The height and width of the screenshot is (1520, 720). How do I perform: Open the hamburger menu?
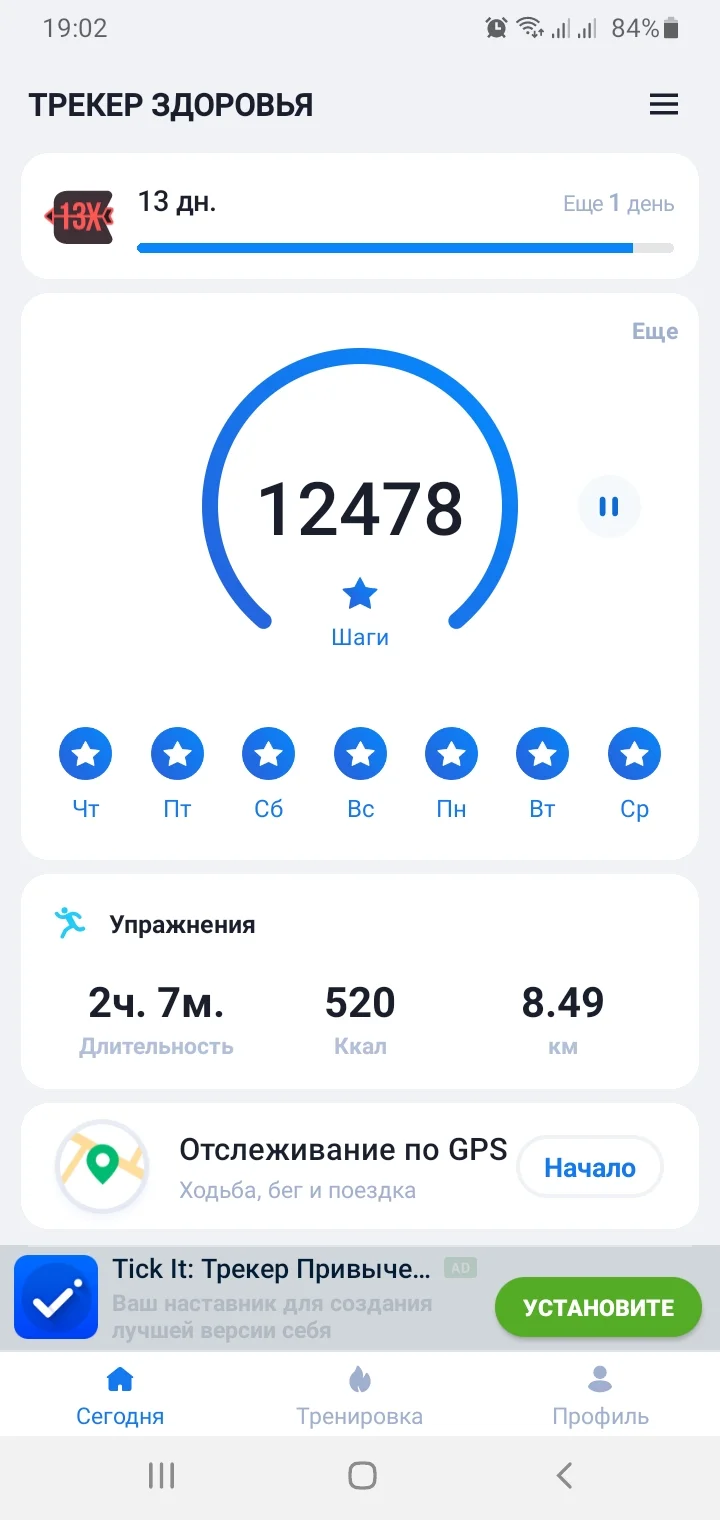[664, 104]
